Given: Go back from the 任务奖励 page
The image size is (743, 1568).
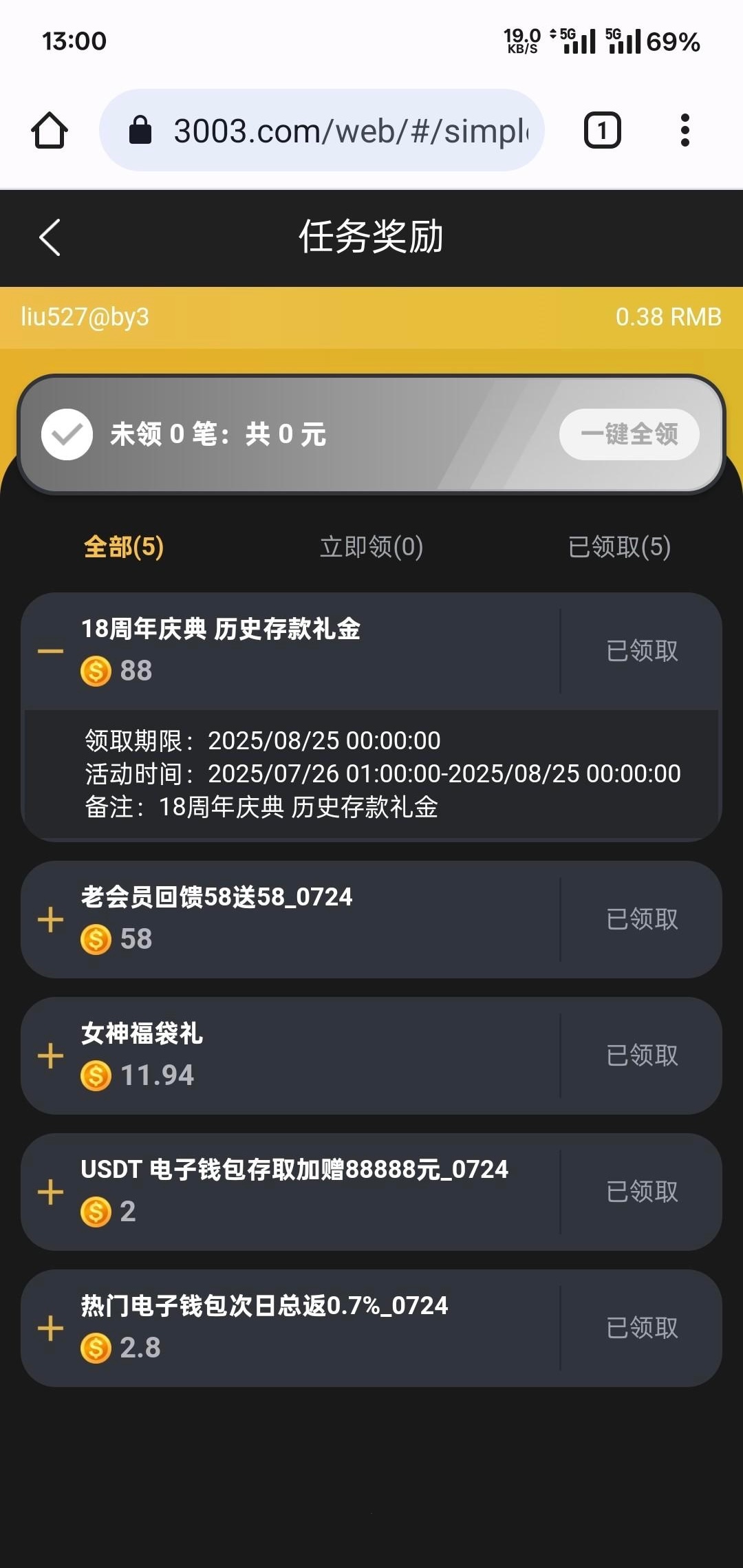Looking at the screenshot, I should pyautogui.click(x=50, y=237).
